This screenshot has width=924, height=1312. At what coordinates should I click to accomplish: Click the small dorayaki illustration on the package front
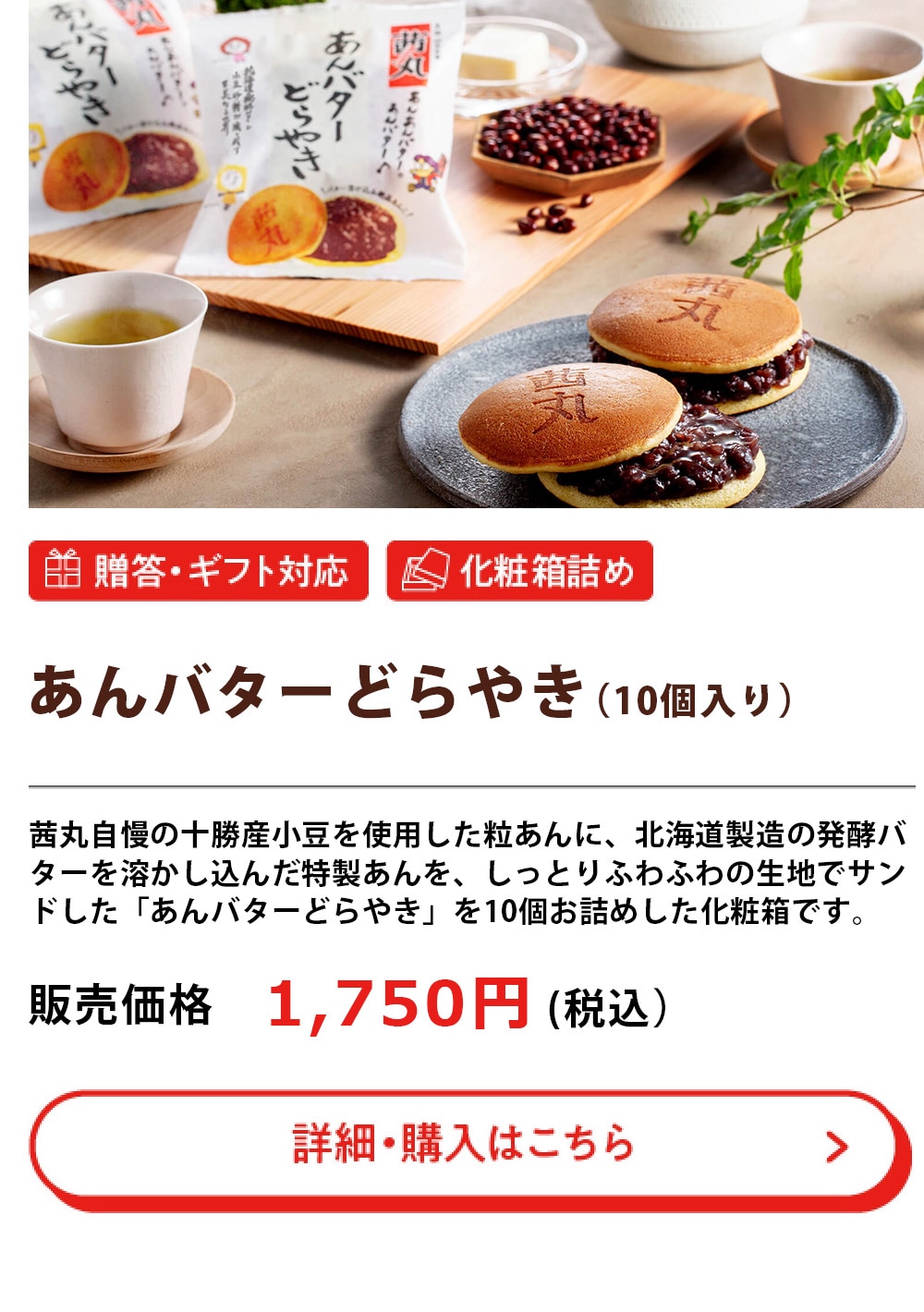pos(277,226)
